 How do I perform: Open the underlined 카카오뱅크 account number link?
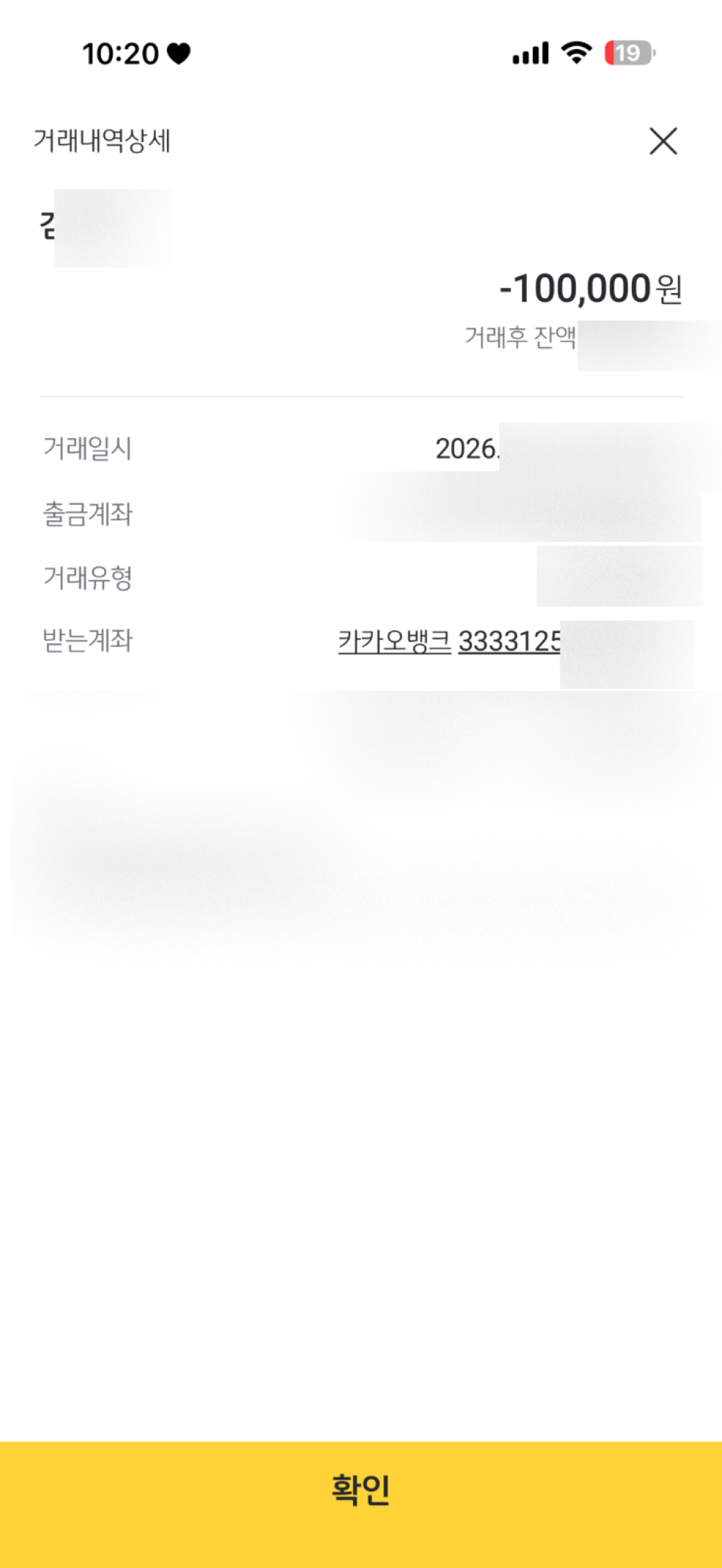[449, 641]
